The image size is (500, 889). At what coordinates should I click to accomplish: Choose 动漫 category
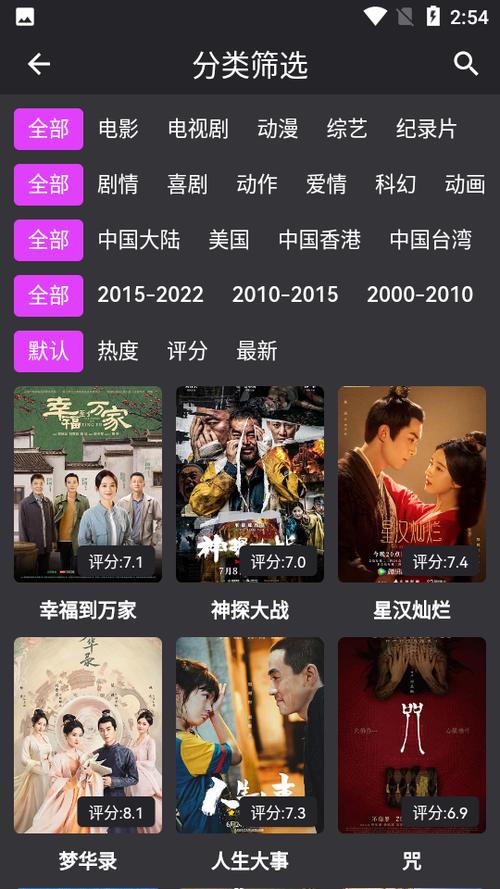278,129
